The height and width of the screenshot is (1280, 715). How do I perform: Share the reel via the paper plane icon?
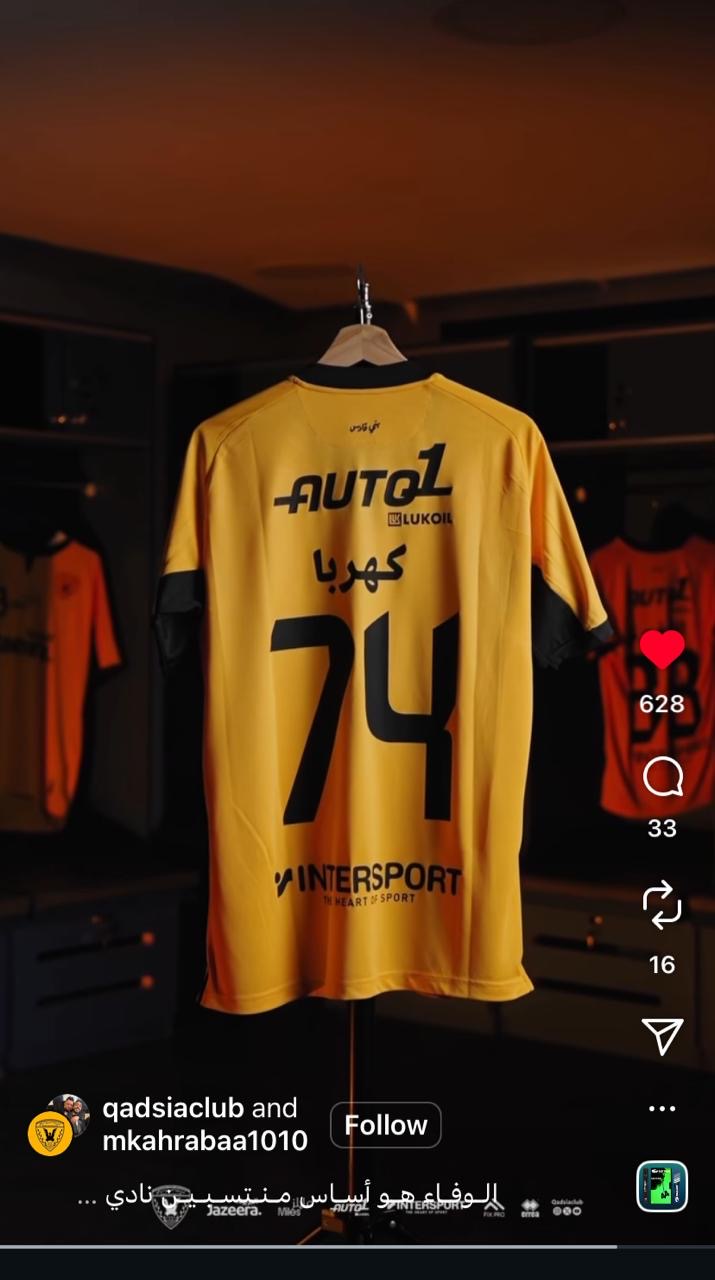662,1037
